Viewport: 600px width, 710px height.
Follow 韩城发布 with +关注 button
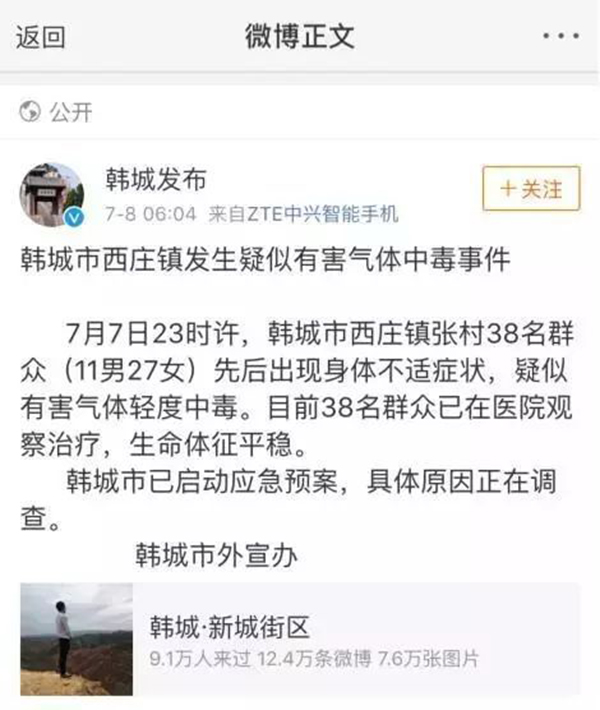531,188
